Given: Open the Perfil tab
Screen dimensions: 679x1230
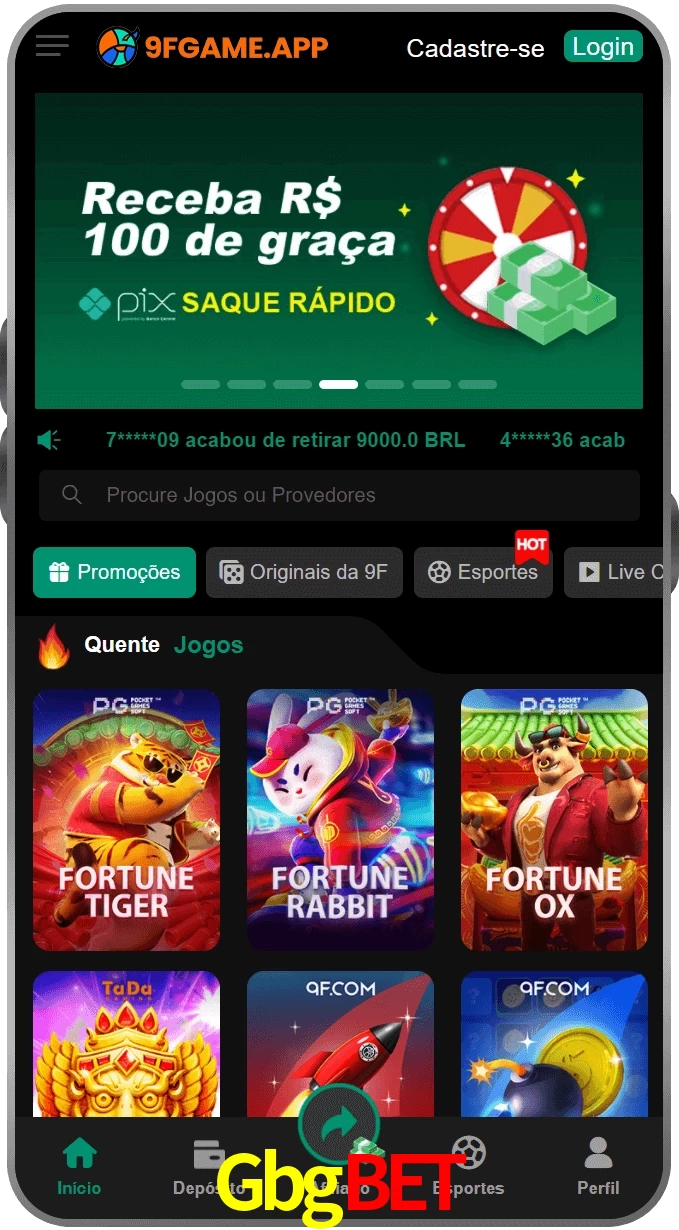Looking at the screenshot, I should point(598,1166).
